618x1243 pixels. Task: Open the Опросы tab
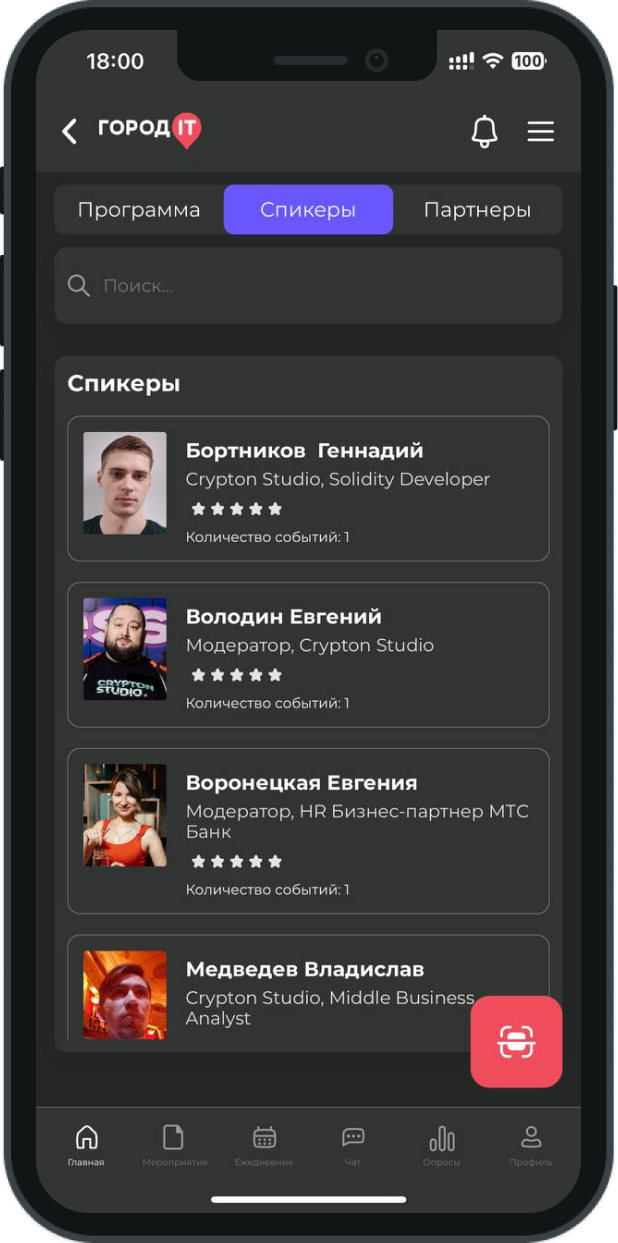click(441, 1145)
